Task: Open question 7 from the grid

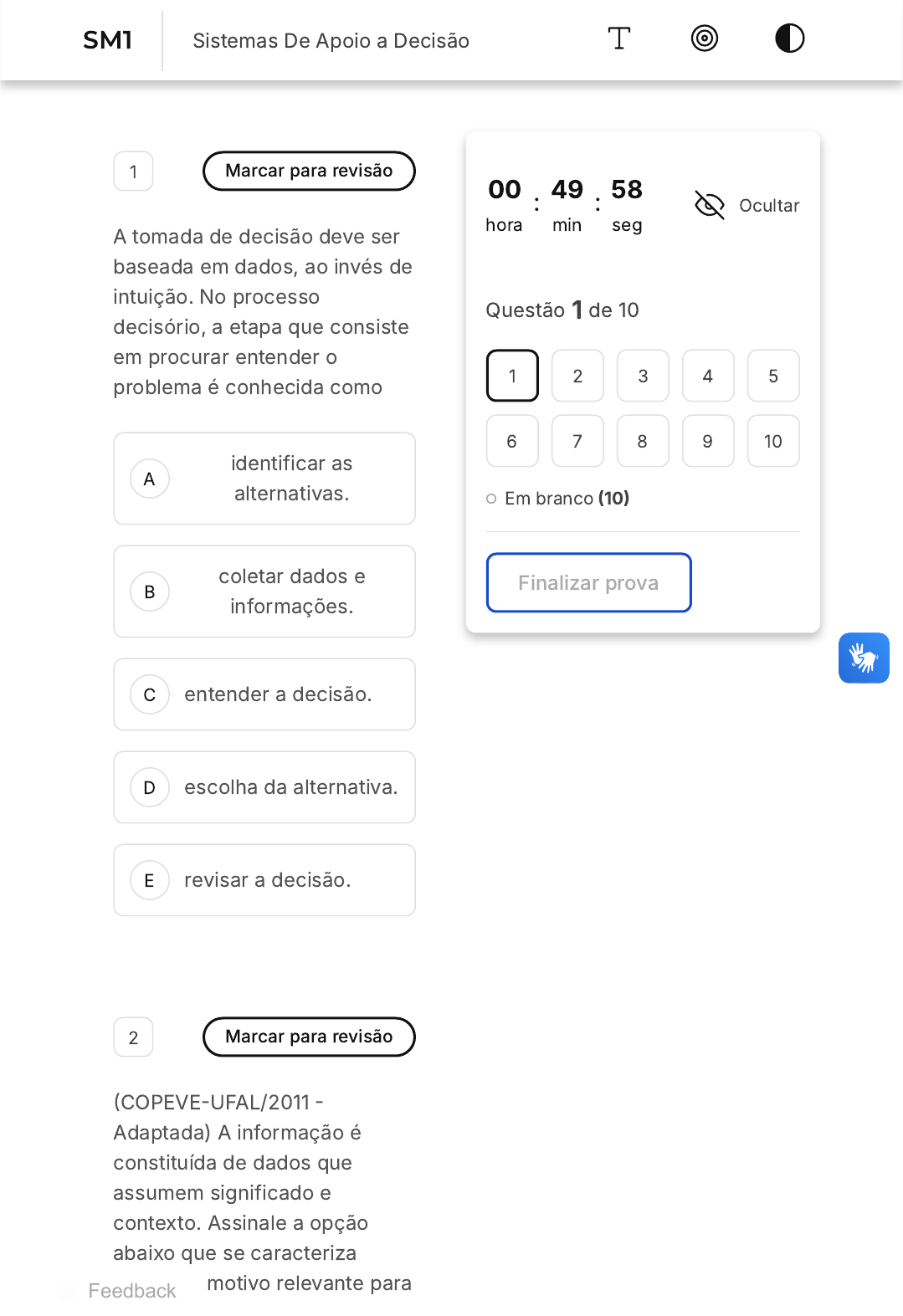Action: (577, 441)
